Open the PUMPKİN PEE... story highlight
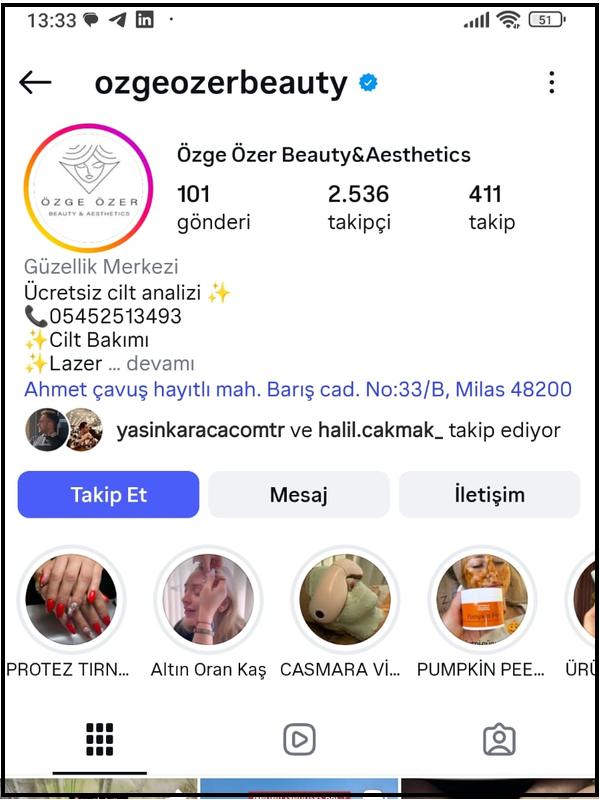Screen dimensions: 600x800 [482, 600]
